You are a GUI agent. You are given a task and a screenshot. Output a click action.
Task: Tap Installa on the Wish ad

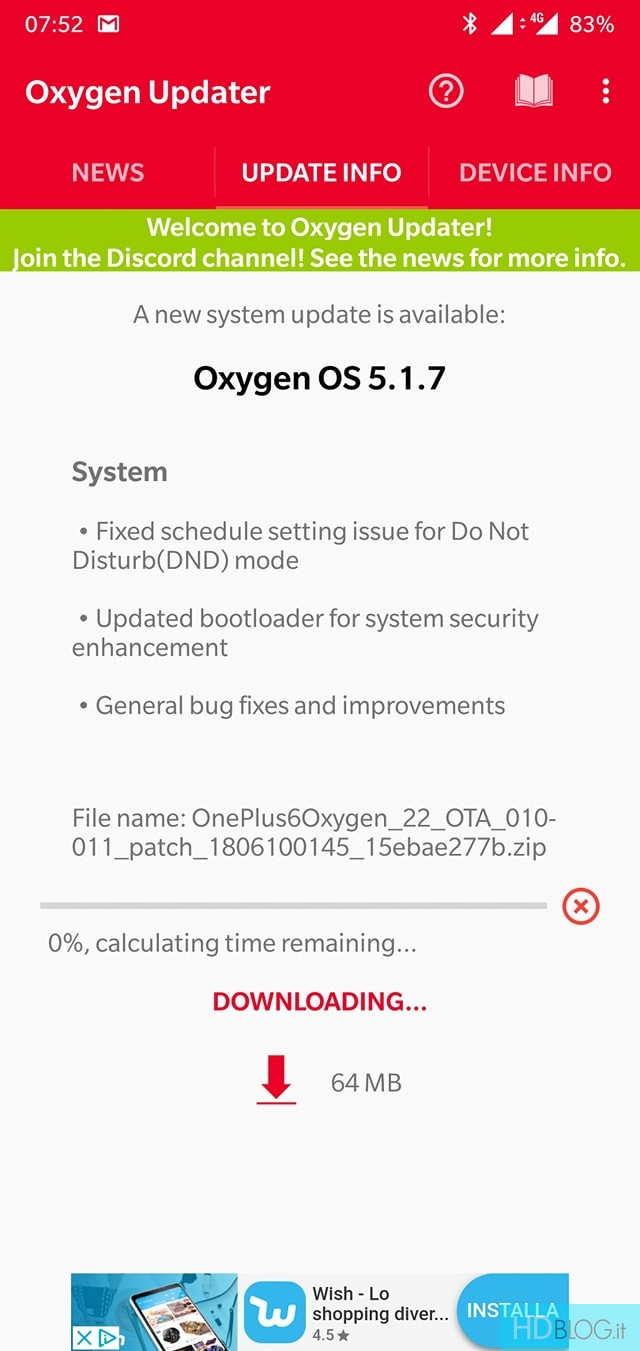tap(512, 1310)
